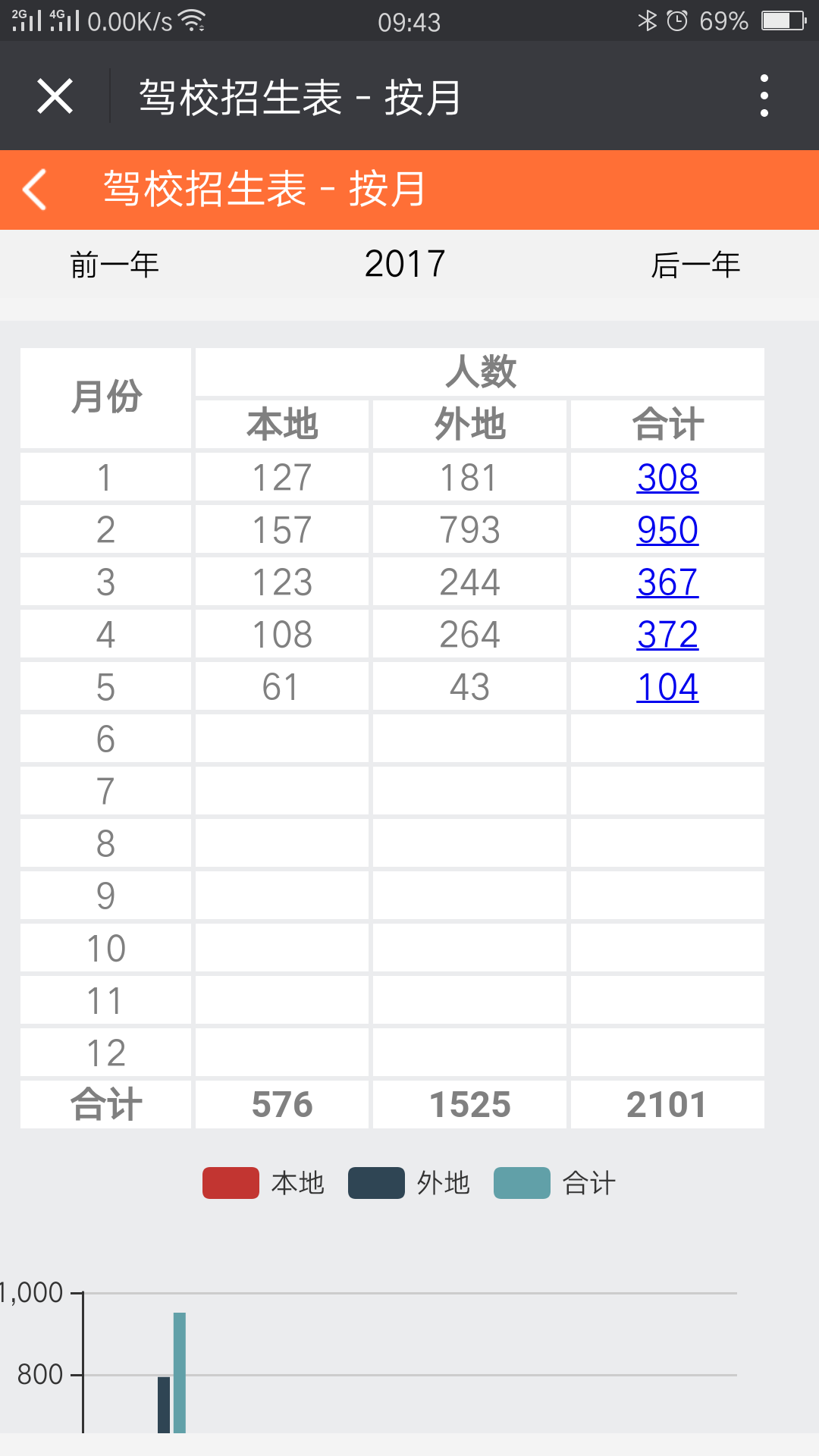Open the February total link 950
Viewport: 819px width, 1456px height.
tap(667, 530)
